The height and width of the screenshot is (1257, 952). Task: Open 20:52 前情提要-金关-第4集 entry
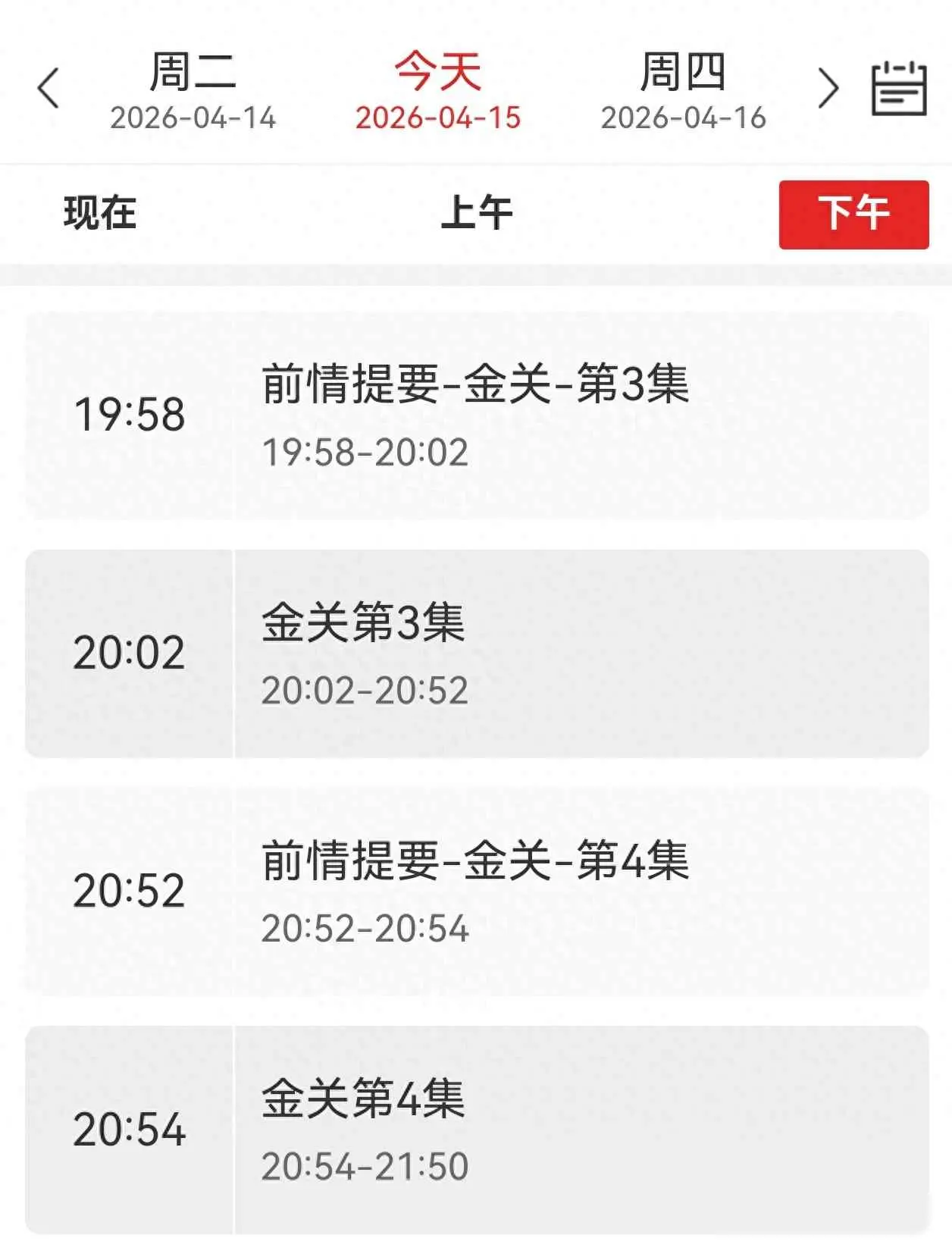[476, 892]
